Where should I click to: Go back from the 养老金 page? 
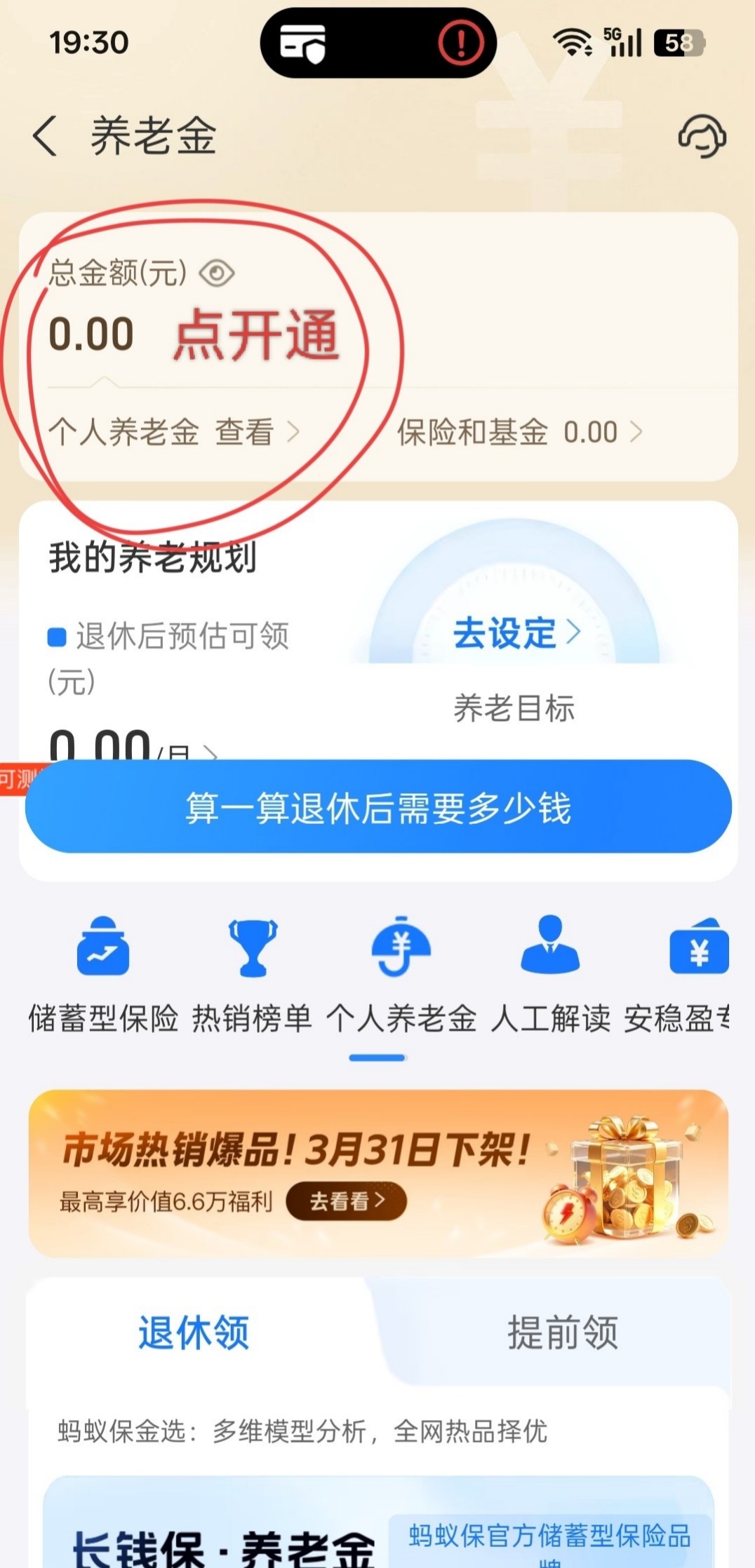click(x=45, y=135)
